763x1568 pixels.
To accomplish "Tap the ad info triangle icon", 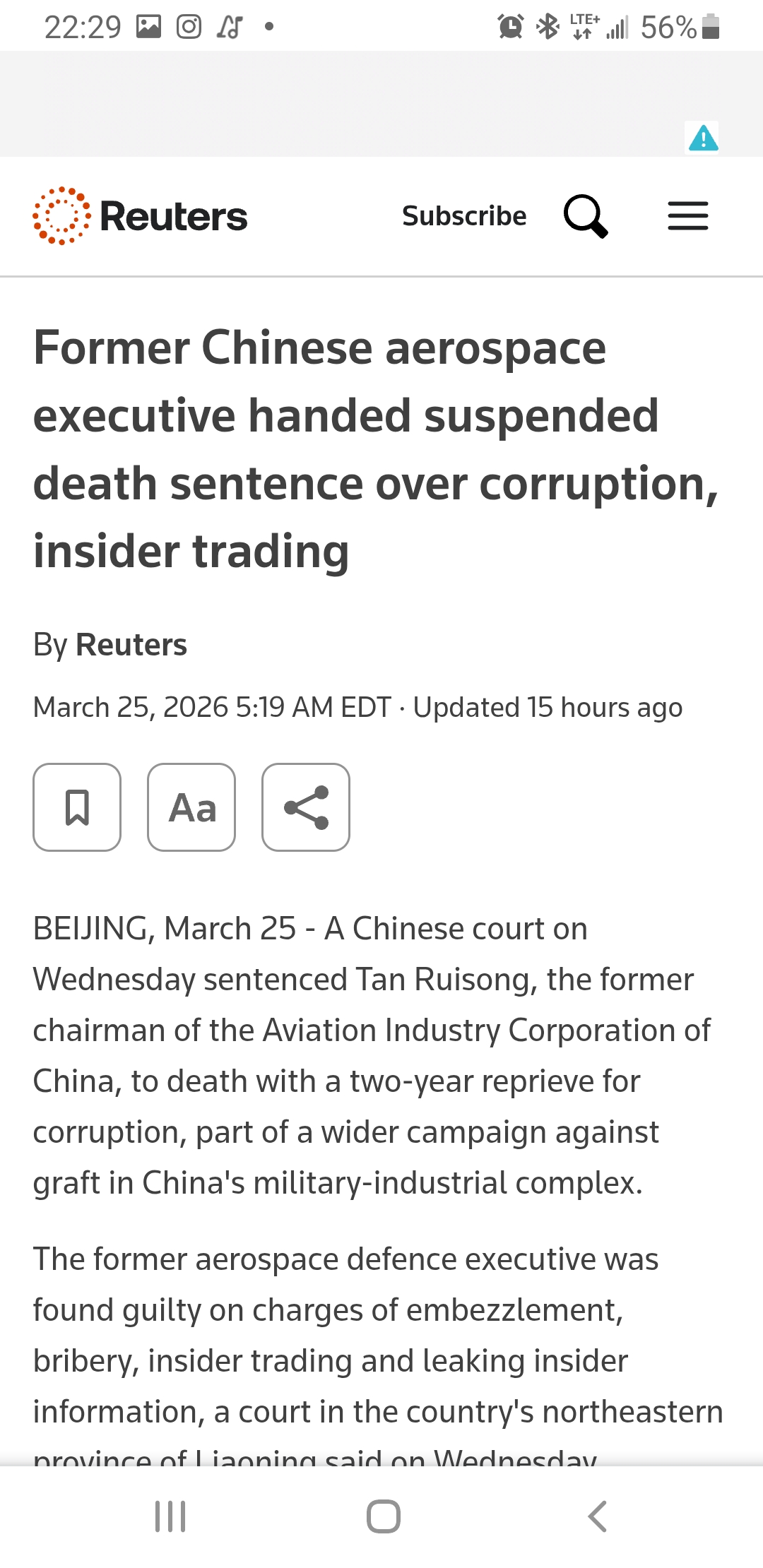I will pos(703,137).
